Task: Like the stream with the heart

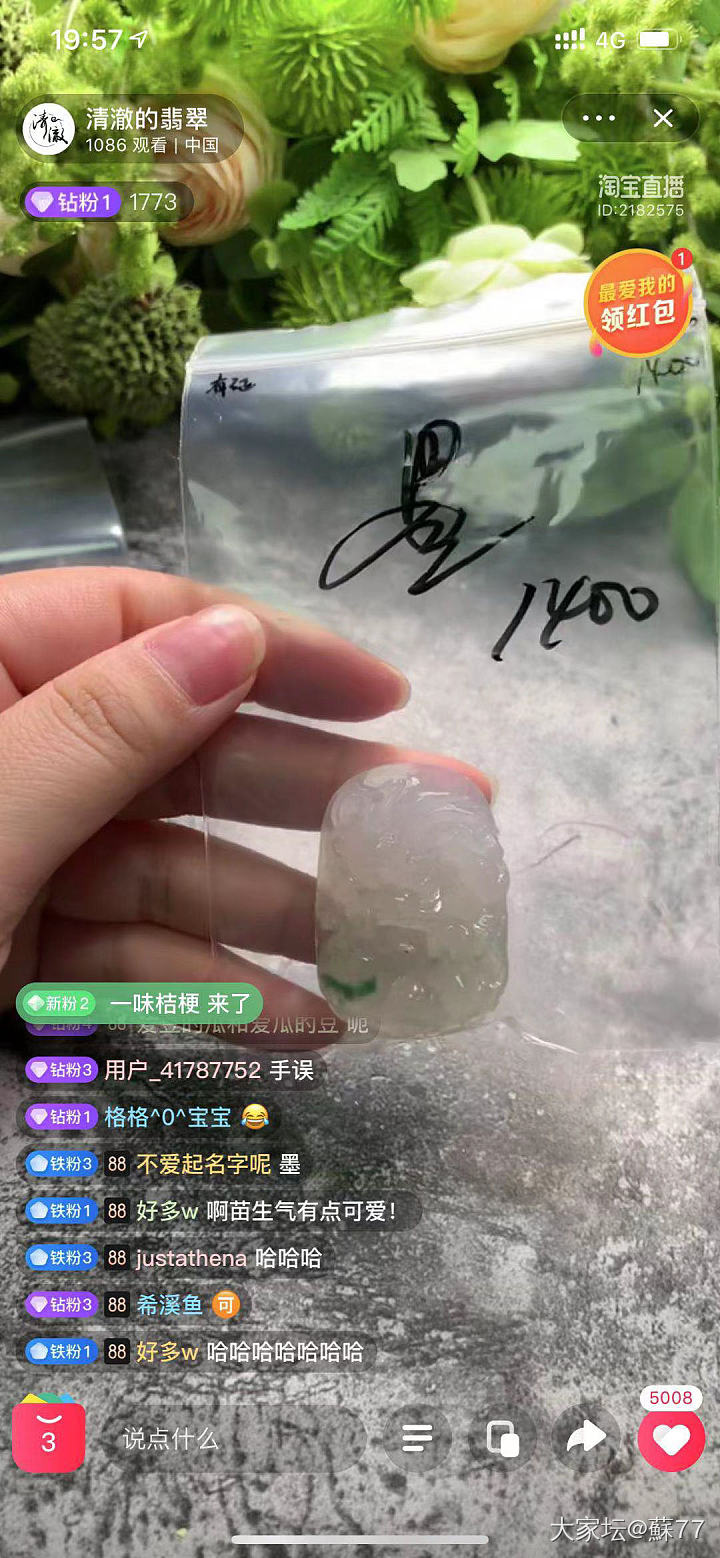Action: coord(670,1439)
